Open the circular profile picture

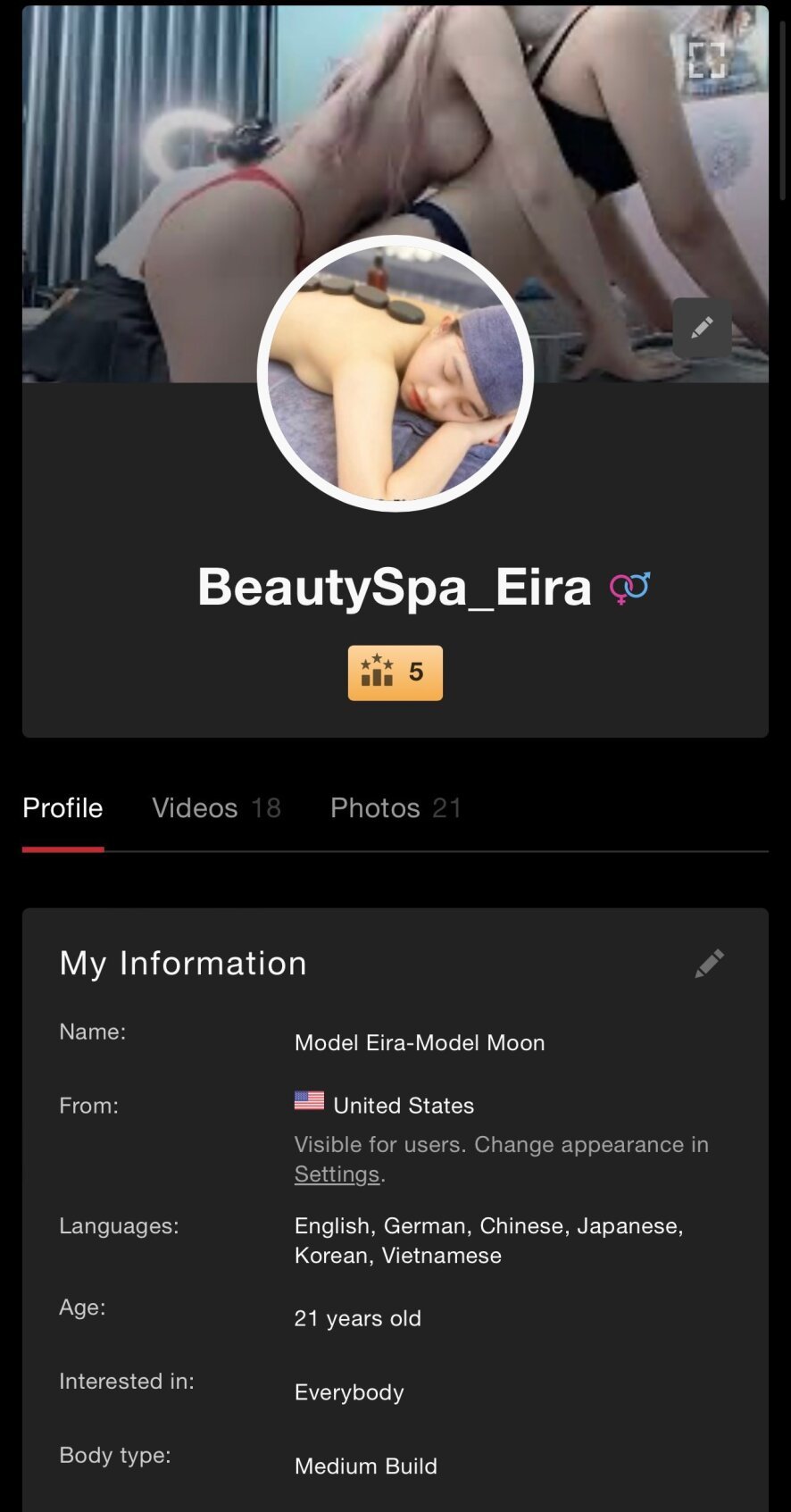395,373
